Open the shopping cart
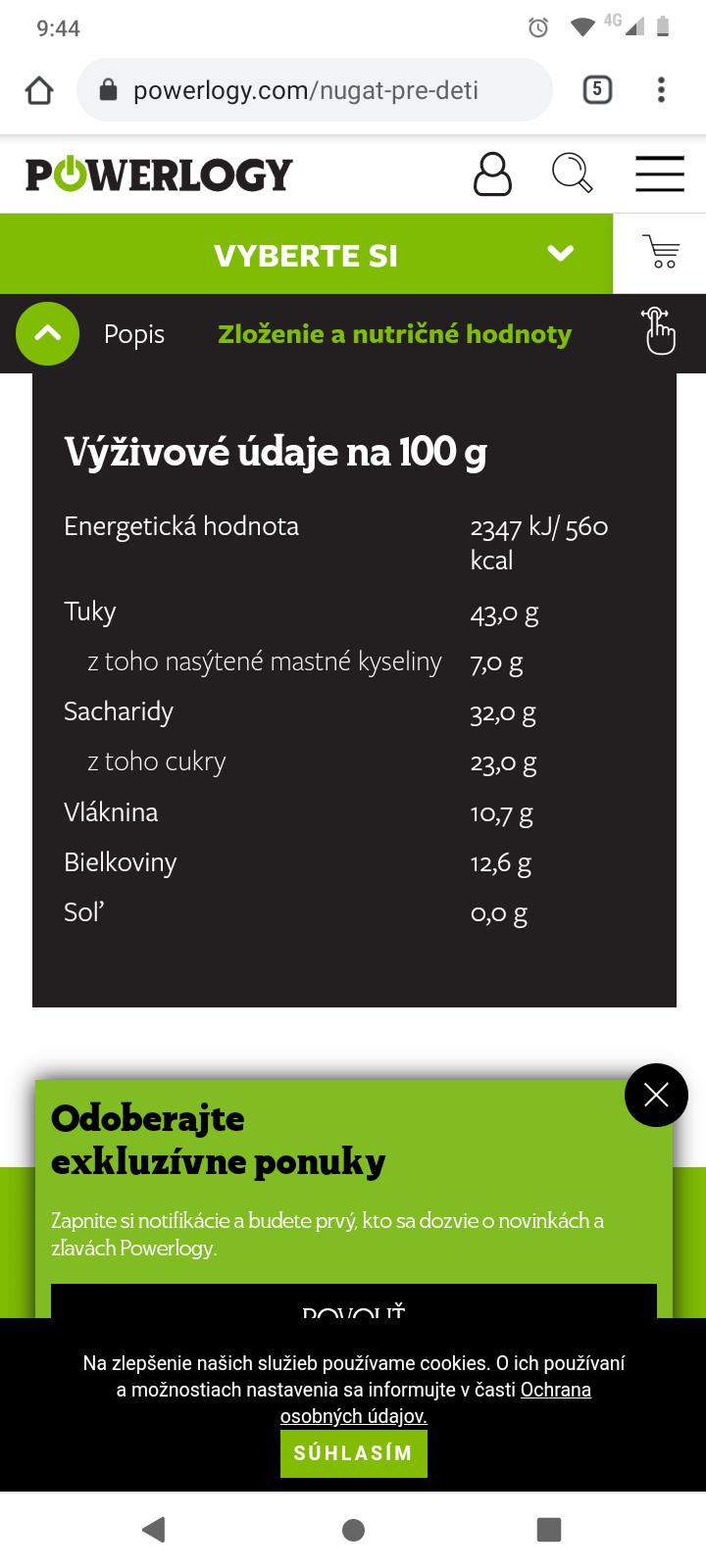Screen dimensions: 706x1568 (660, 253)
